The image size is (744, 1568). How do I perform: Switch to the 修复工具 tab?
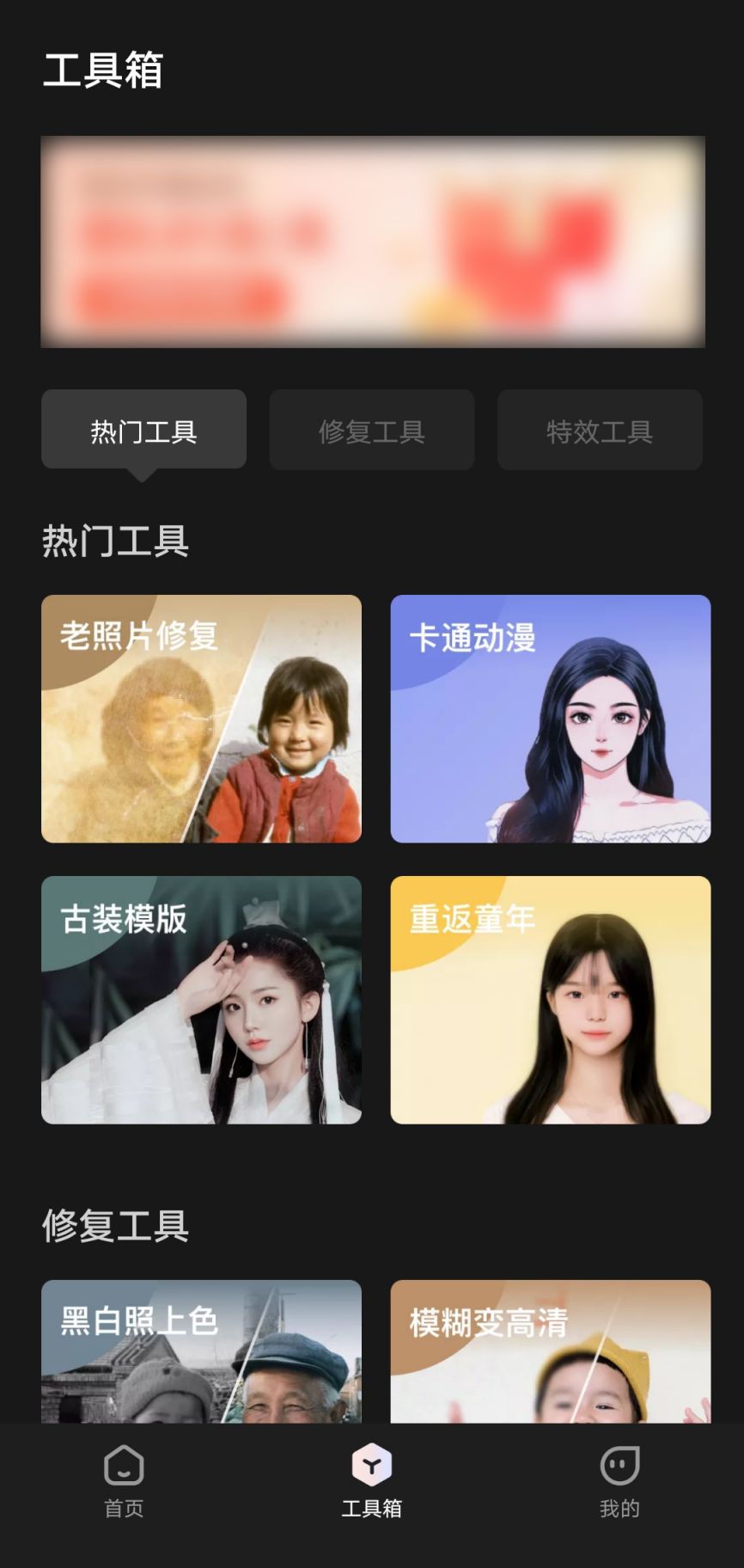(372, 430)
